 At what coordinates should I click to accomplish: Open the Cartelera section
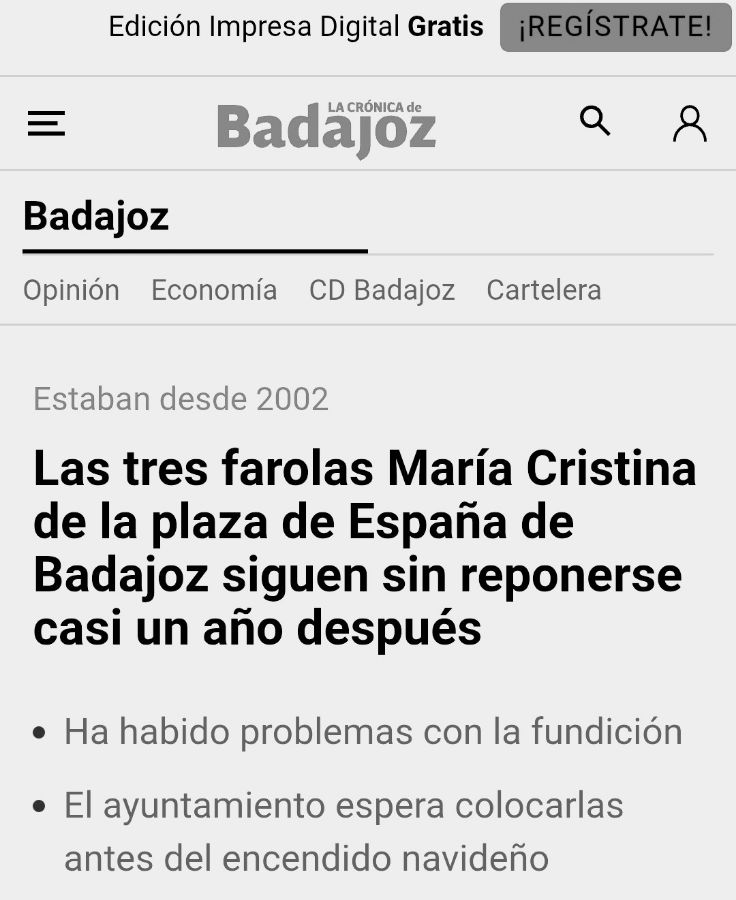tap(544, 290)
